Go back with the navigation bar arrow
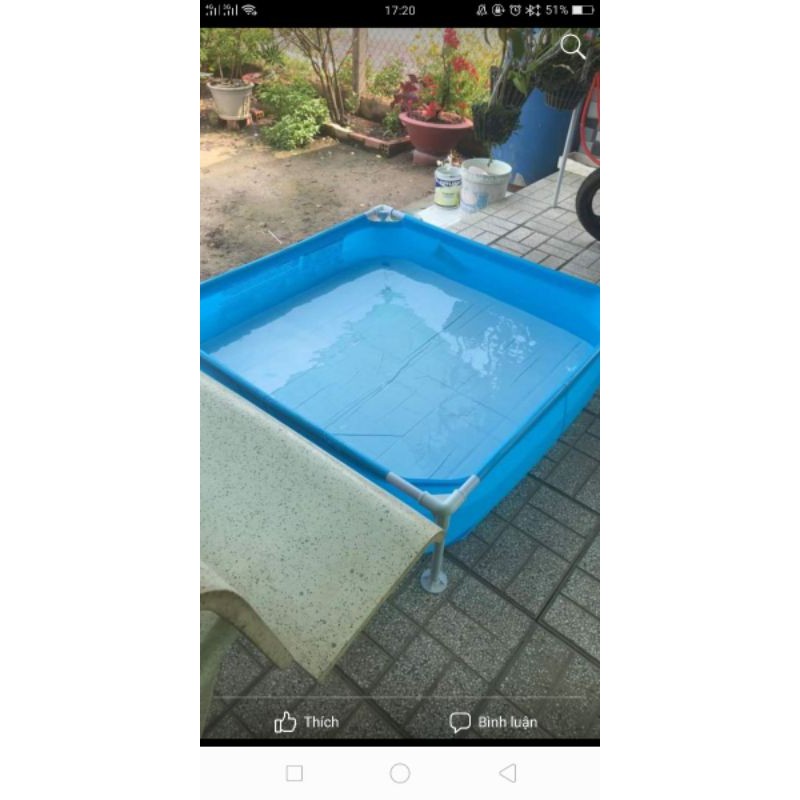The image size is (800, 800). [507, 773]
